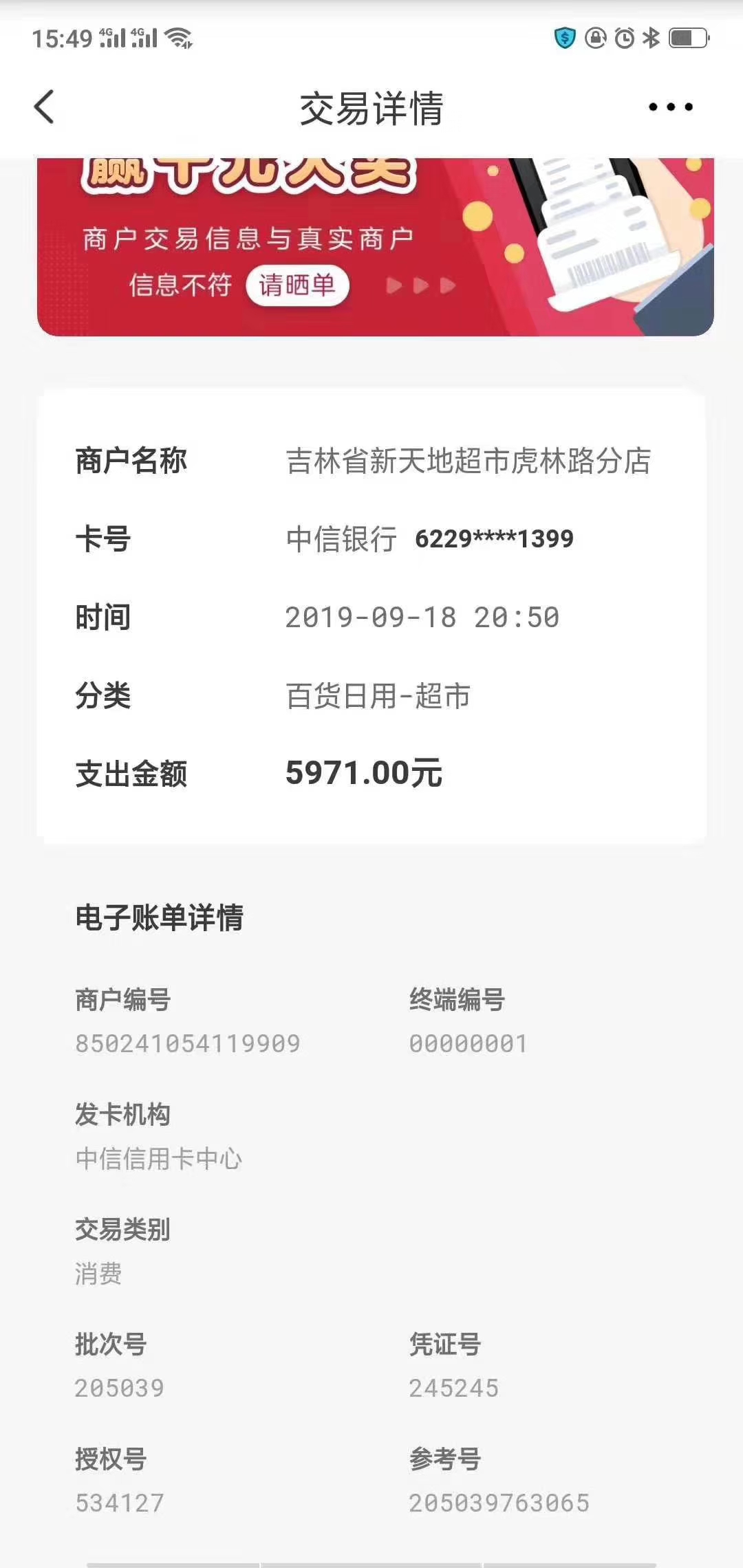
Task: Open the three-dot overflow menu
Action: [x=670, y=107]
